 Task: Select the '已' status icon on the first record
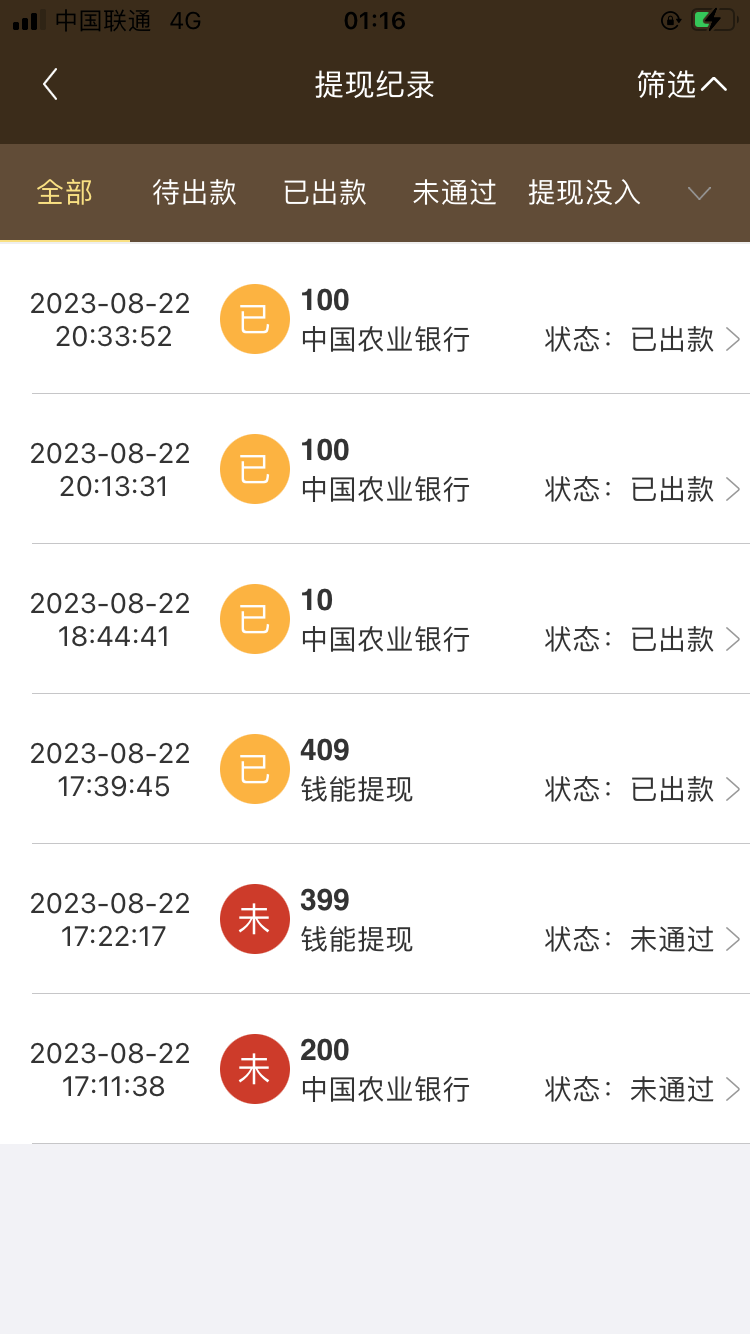pyautogui.click(x=254, y=319)
